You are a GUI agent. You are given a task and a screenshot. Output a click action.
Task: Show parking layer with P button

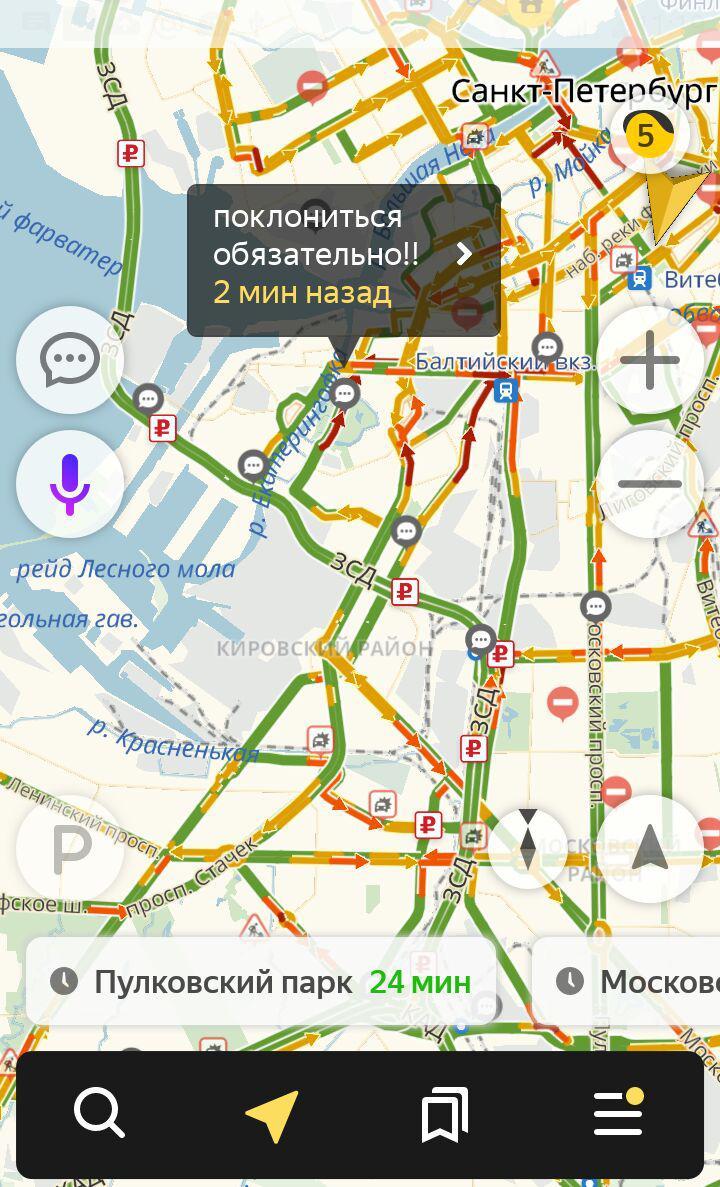point(70,849)
